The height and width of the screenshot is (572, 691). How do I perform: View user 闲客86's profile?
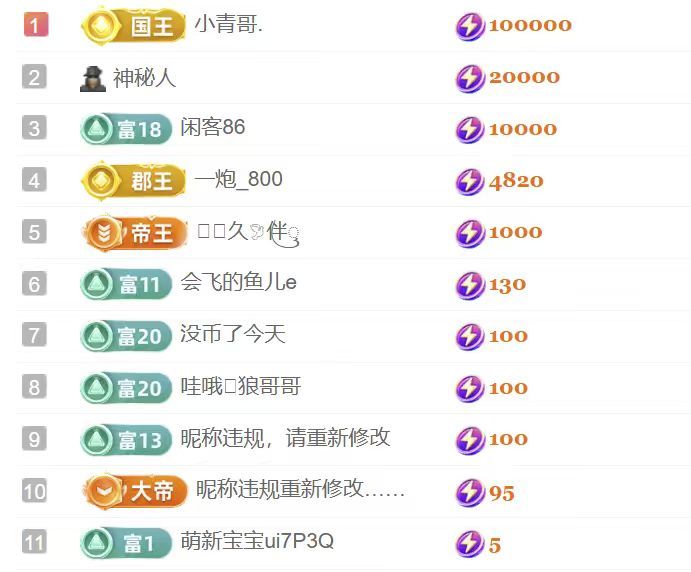[212, 127]
